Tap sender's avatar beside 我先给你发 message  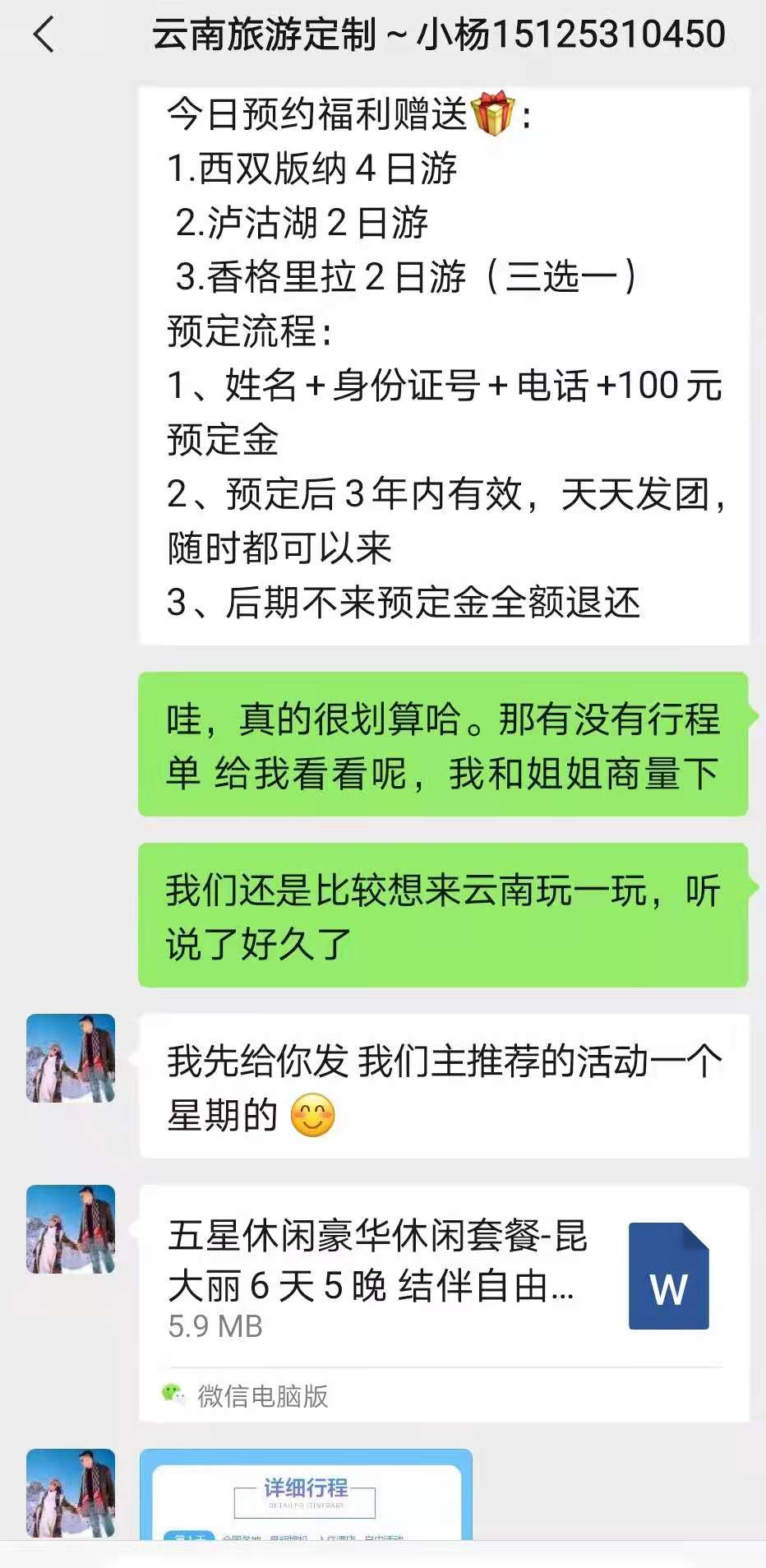click(71, 1058)
